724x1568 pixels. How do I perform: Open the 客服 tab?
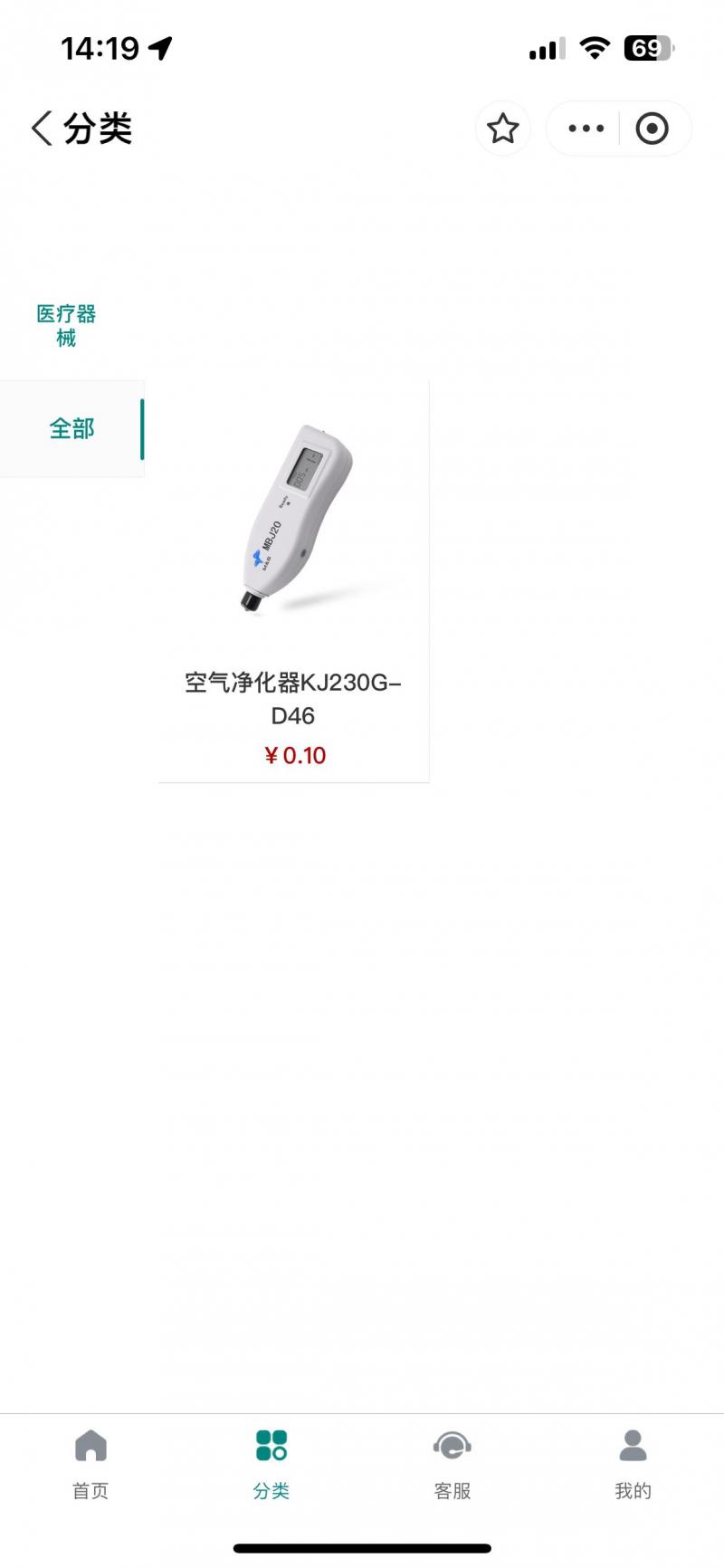coord(452,1463)
